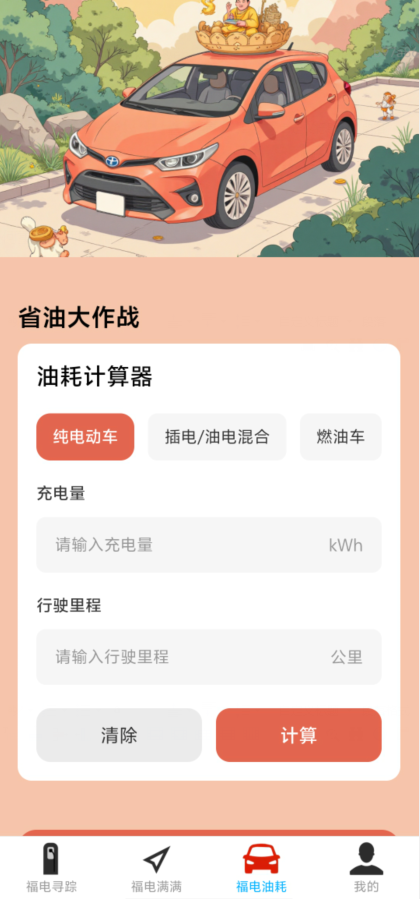
Task: Switch to 插电/油电混合 option
Action: point(217,437)
